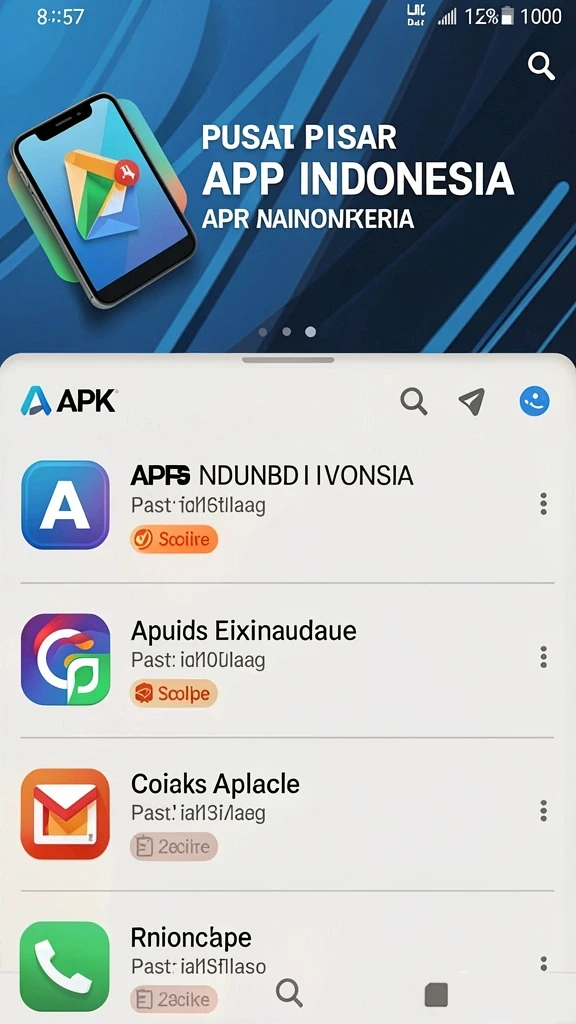Image resolution: width=576 pixels, height=1024 pixels.
Task: Tap the Scoiire chip under APFS NDUNBD
Action: tap(174, 539)
